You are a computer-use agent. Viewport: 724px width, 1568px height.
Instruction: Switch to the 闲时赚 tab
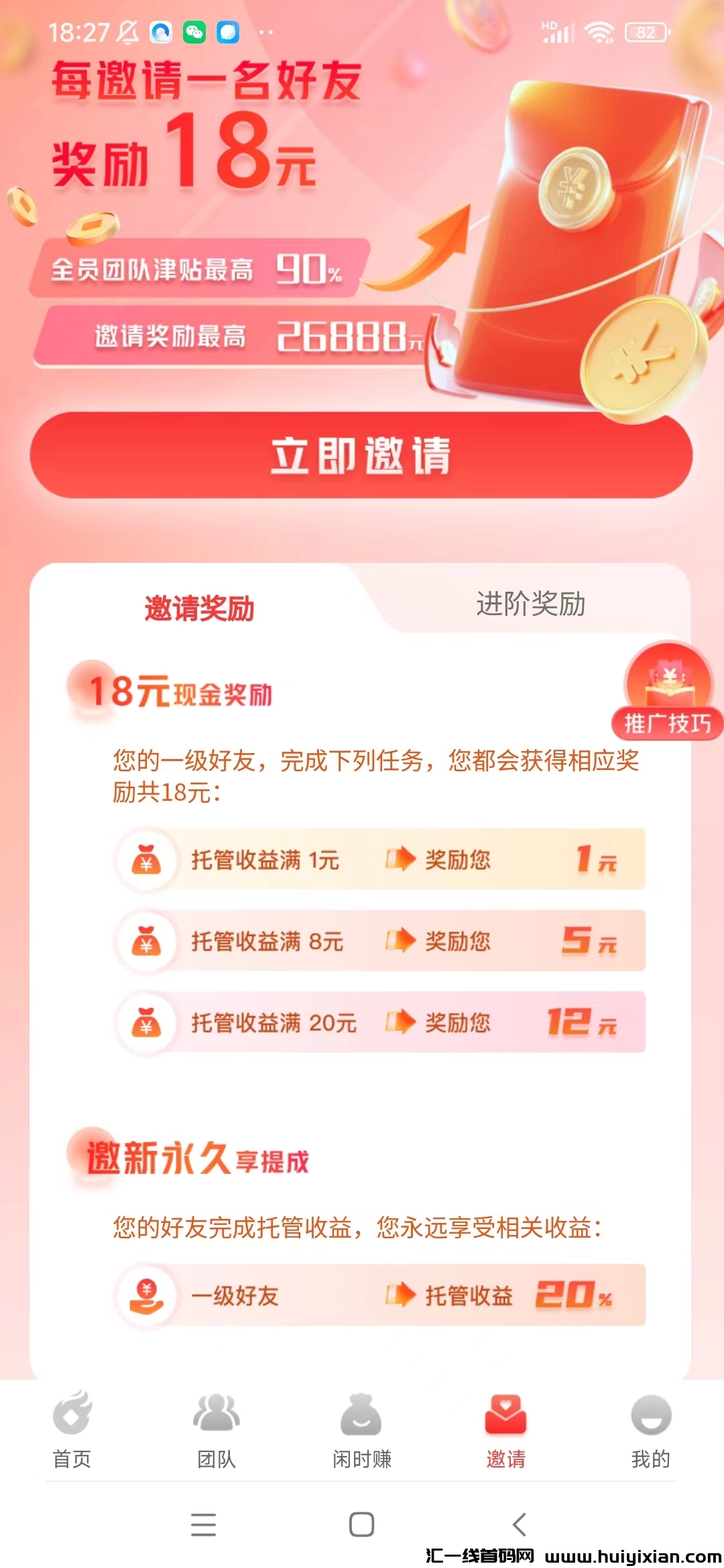pos(361,1429)
